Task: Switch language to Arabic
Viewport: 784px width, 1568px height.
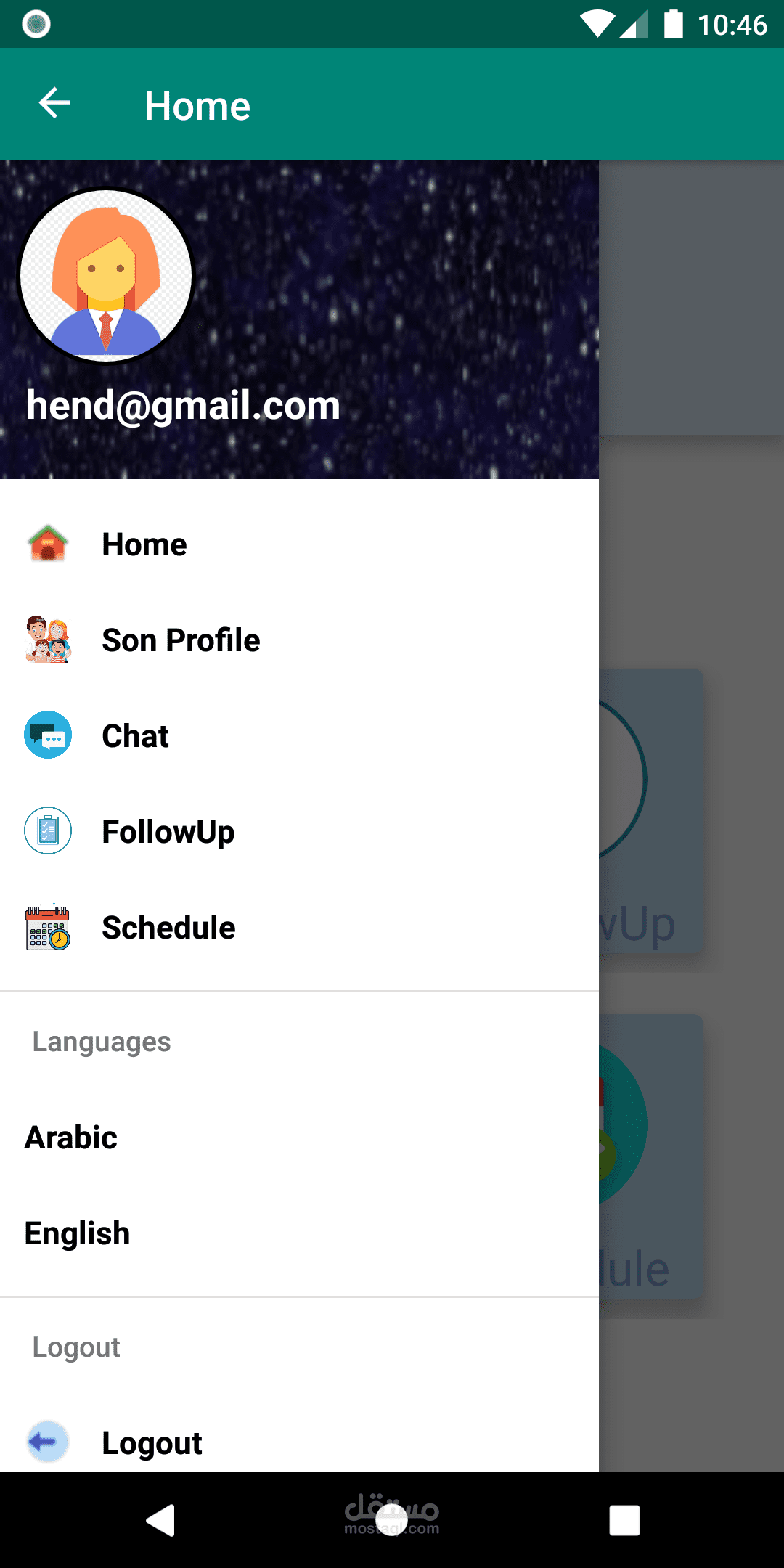Action: [299, 1138]
